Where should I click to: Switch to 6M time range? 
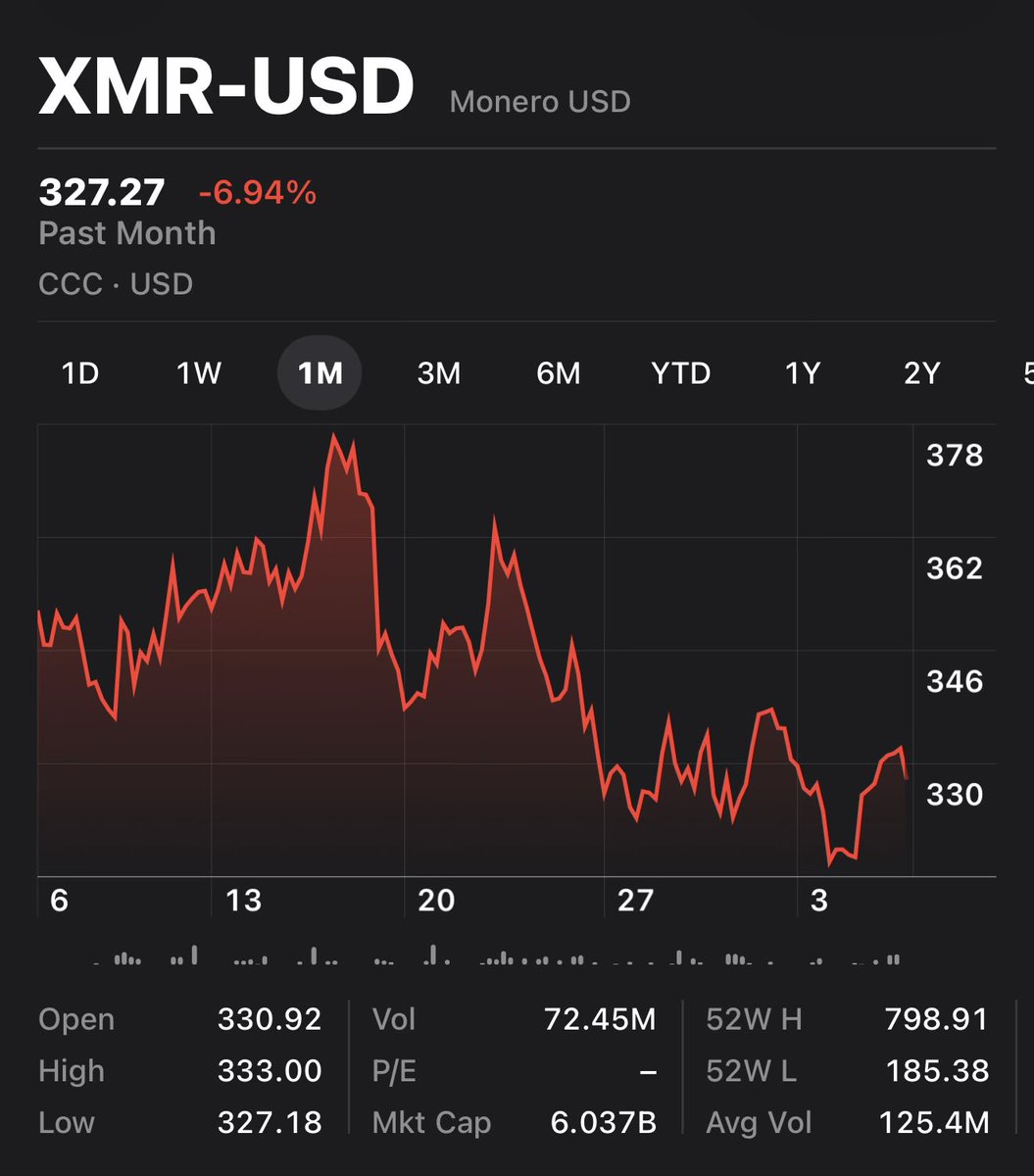coord(559,373)
